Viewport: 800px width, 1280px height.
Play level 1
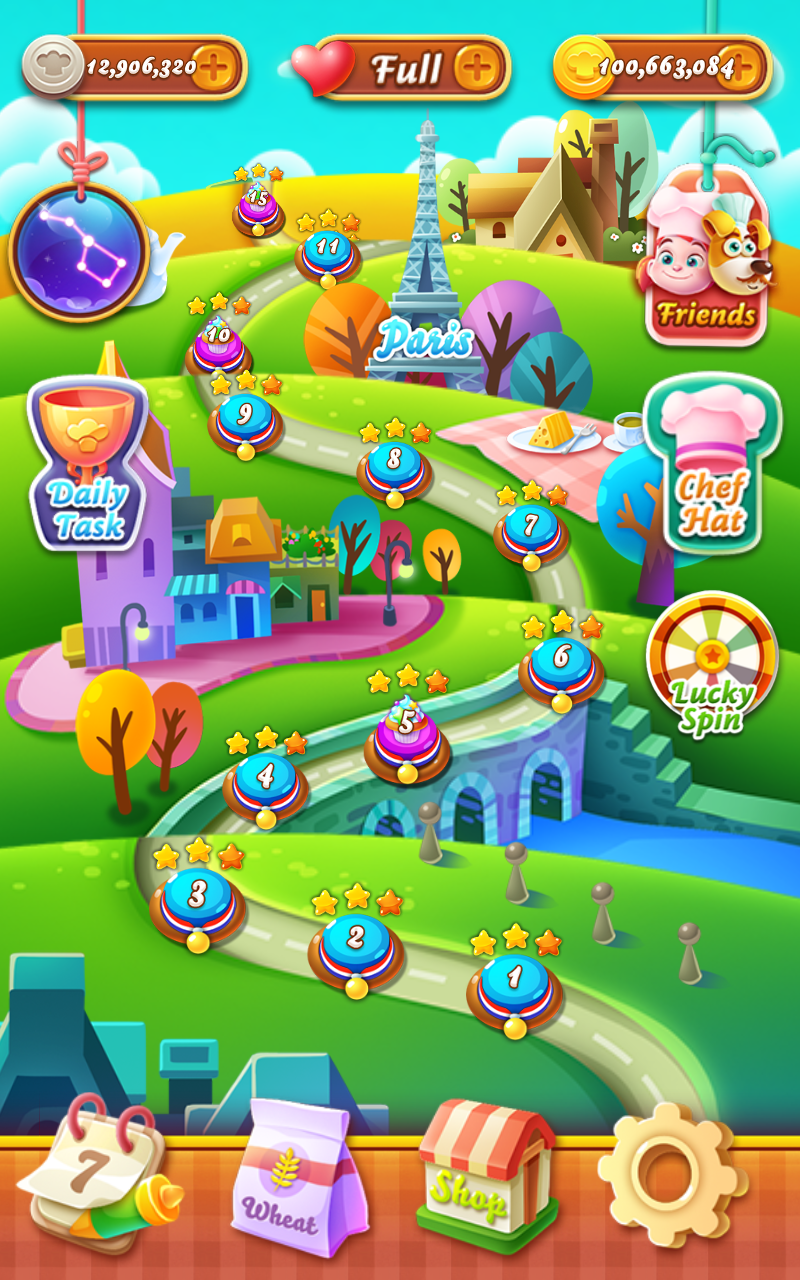point(514,980)
